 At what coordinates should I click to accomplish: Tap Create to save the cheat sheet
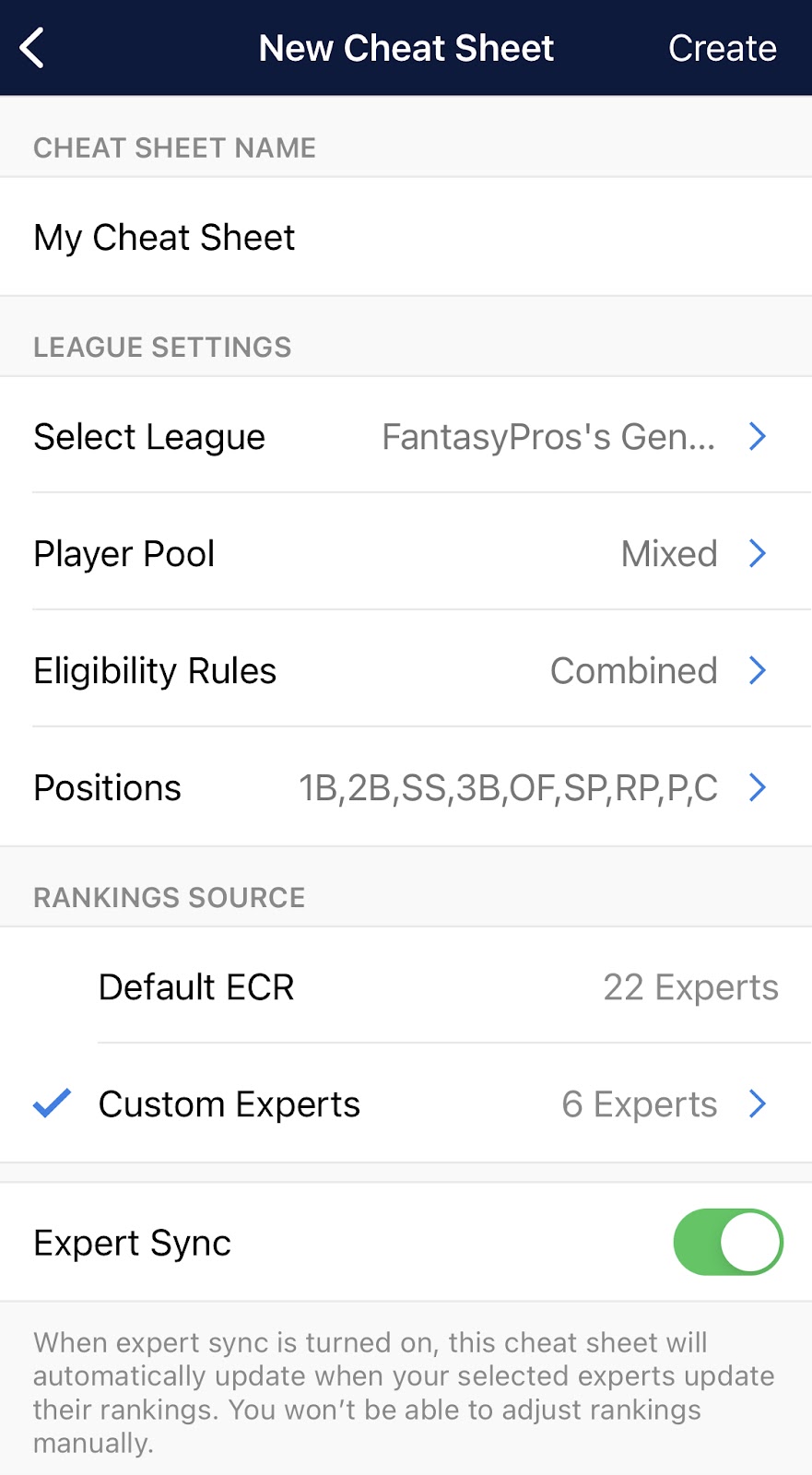722,48
